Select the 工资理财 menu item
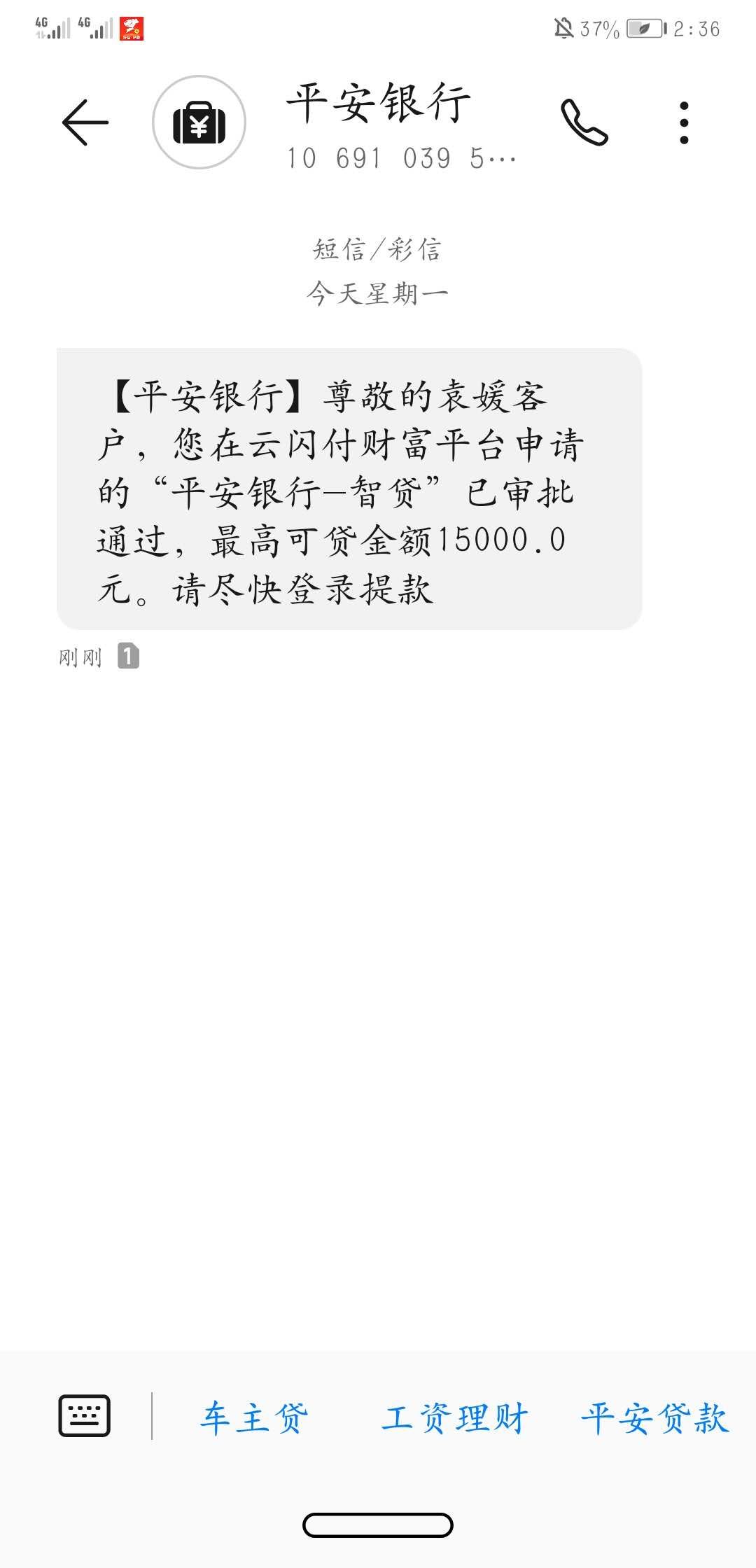The width and height of the screenshot is (756, 1568). pos(454,1418)
